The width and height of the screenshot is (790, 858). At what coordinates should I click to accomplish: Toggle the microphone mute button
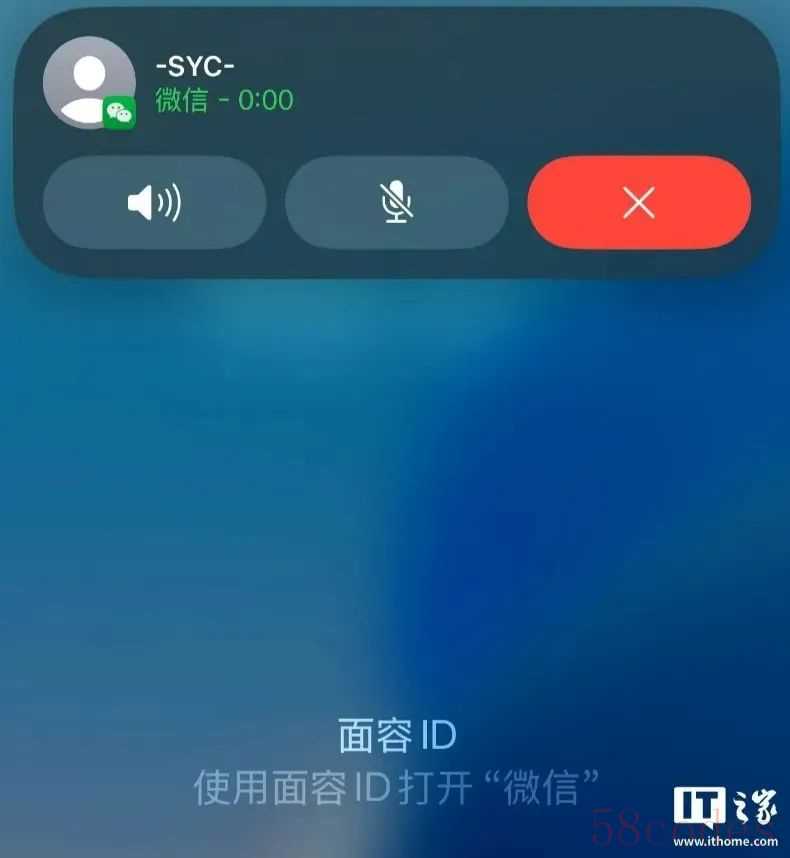click(397, 203)
